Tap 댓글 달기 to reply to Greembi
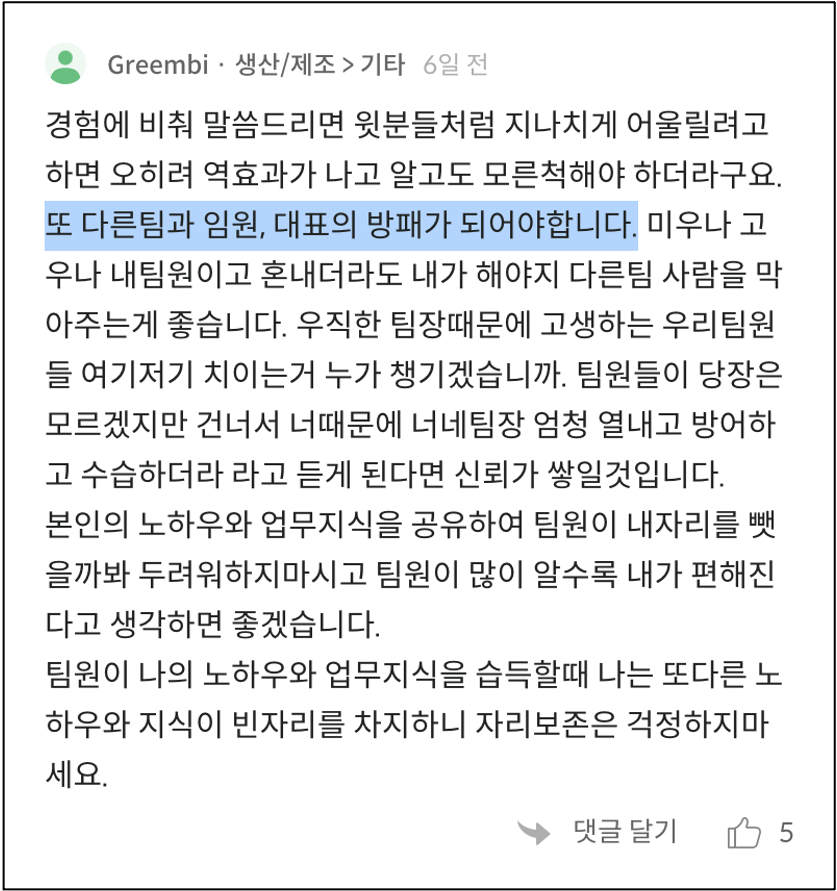The height and width of the screenshot is (891, 837). coord(625,832)
